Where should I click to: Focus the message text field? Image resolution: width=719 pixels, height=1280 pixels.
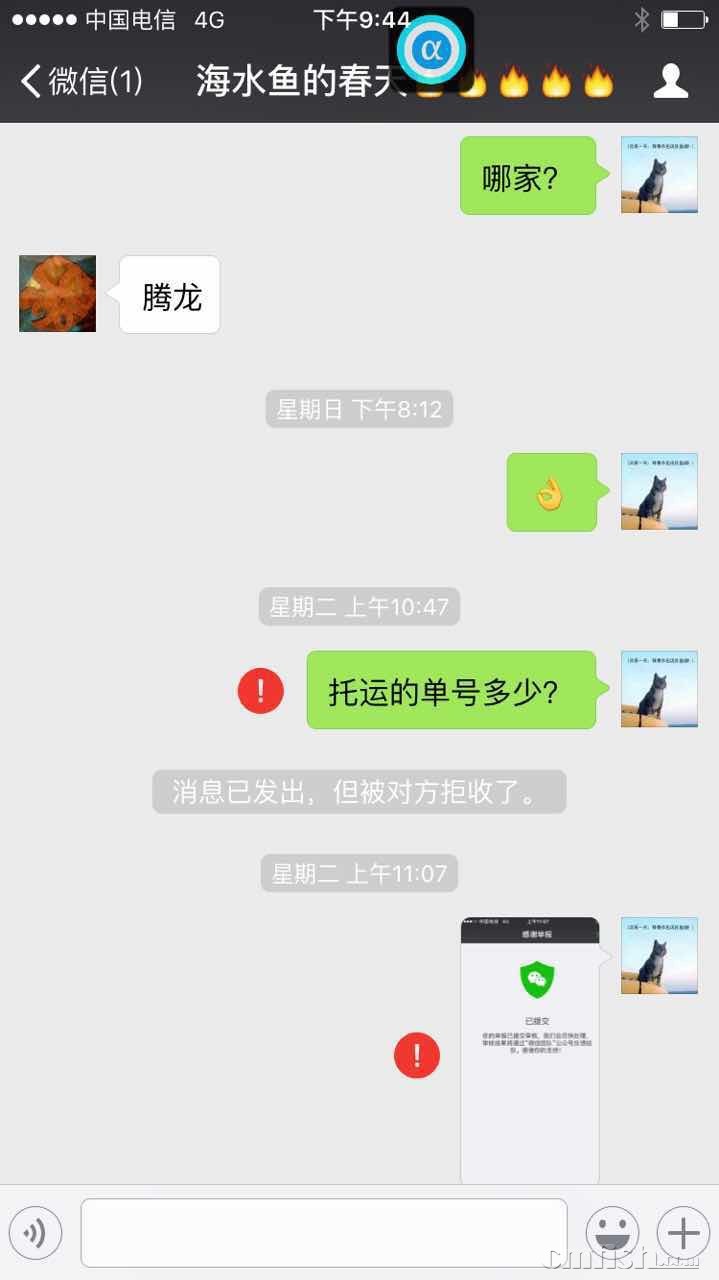323,1232
